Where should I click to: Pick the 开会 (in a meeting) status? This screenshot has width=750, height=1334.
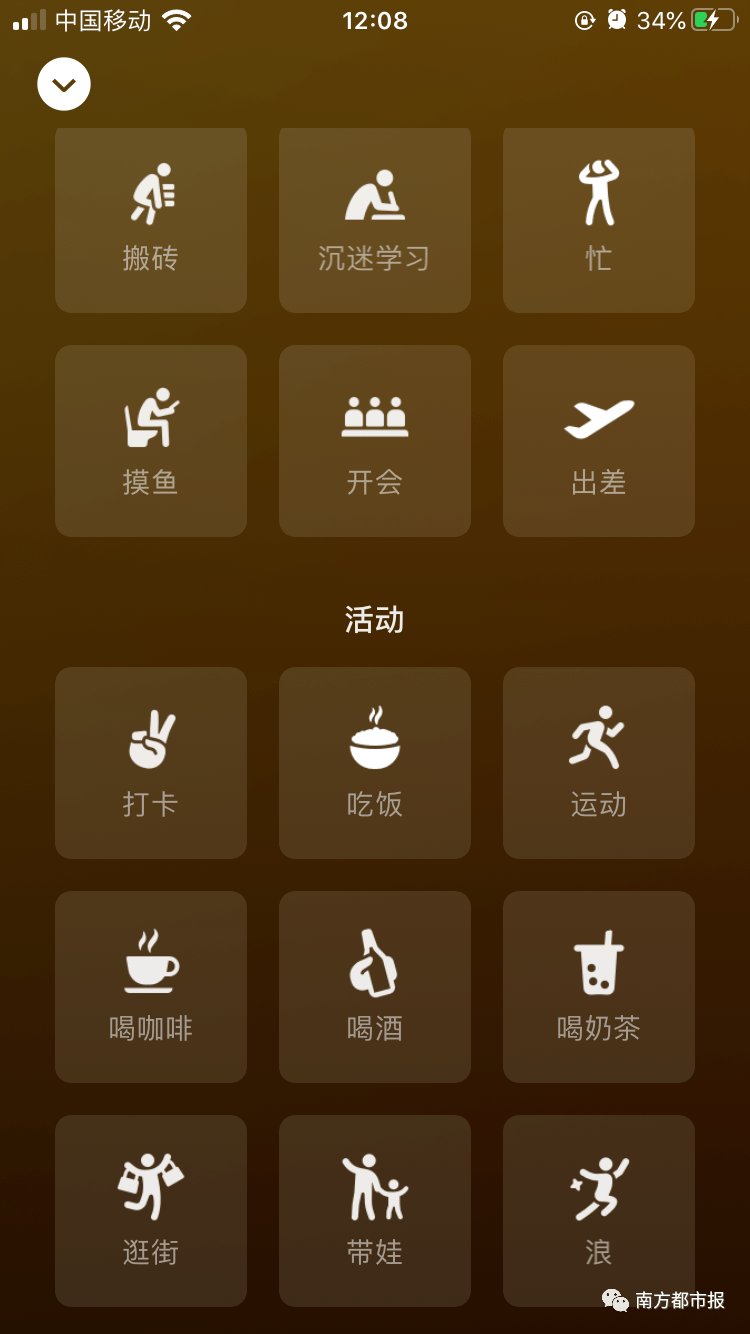click(x=374, y=440)
